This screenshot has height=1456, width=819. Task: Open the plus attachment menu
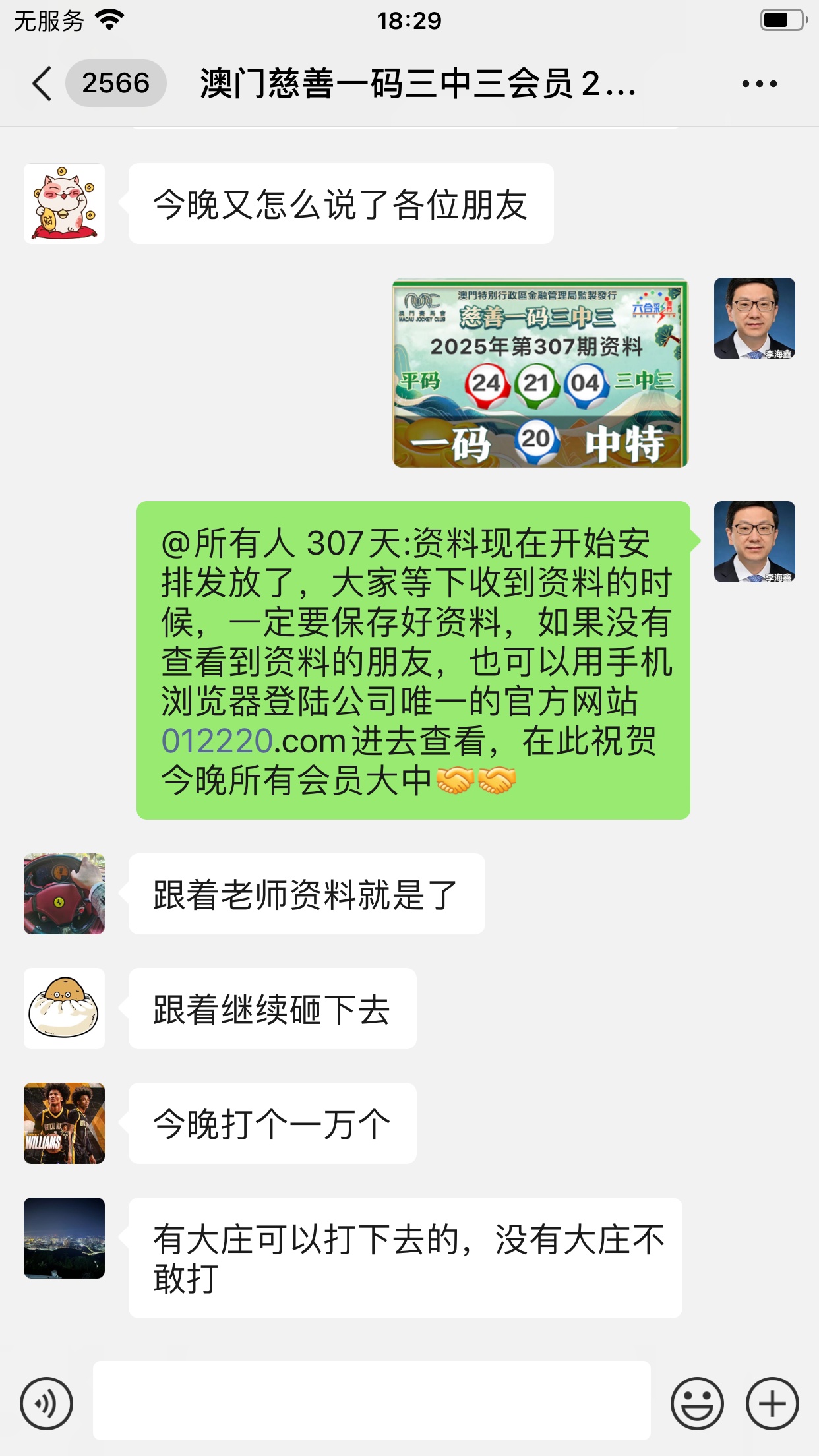point(772,1403)
